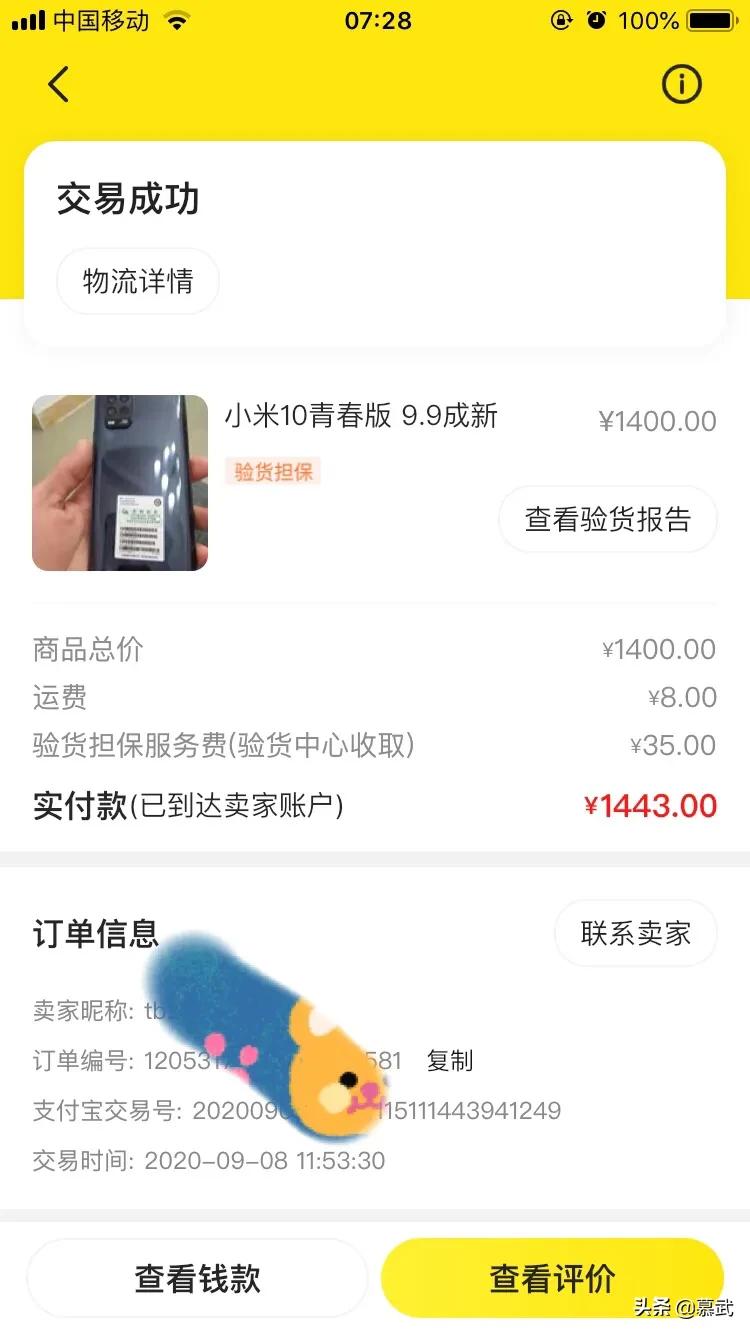
Task: Select the product title 小米10青春版 9.9成新
Action: [x=360, y=417]
